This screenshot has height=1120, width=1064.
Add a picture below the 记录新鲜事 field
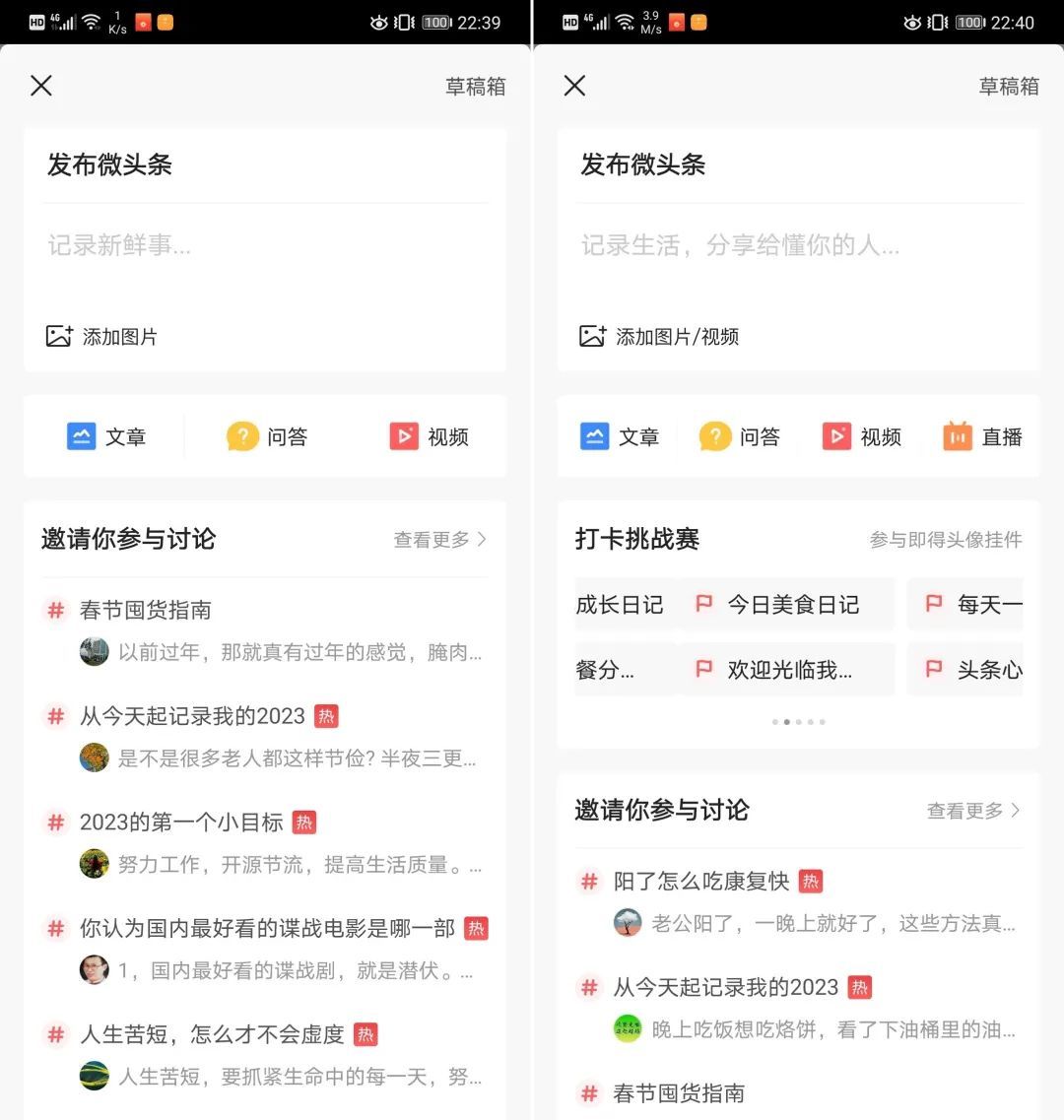[102, 337]
